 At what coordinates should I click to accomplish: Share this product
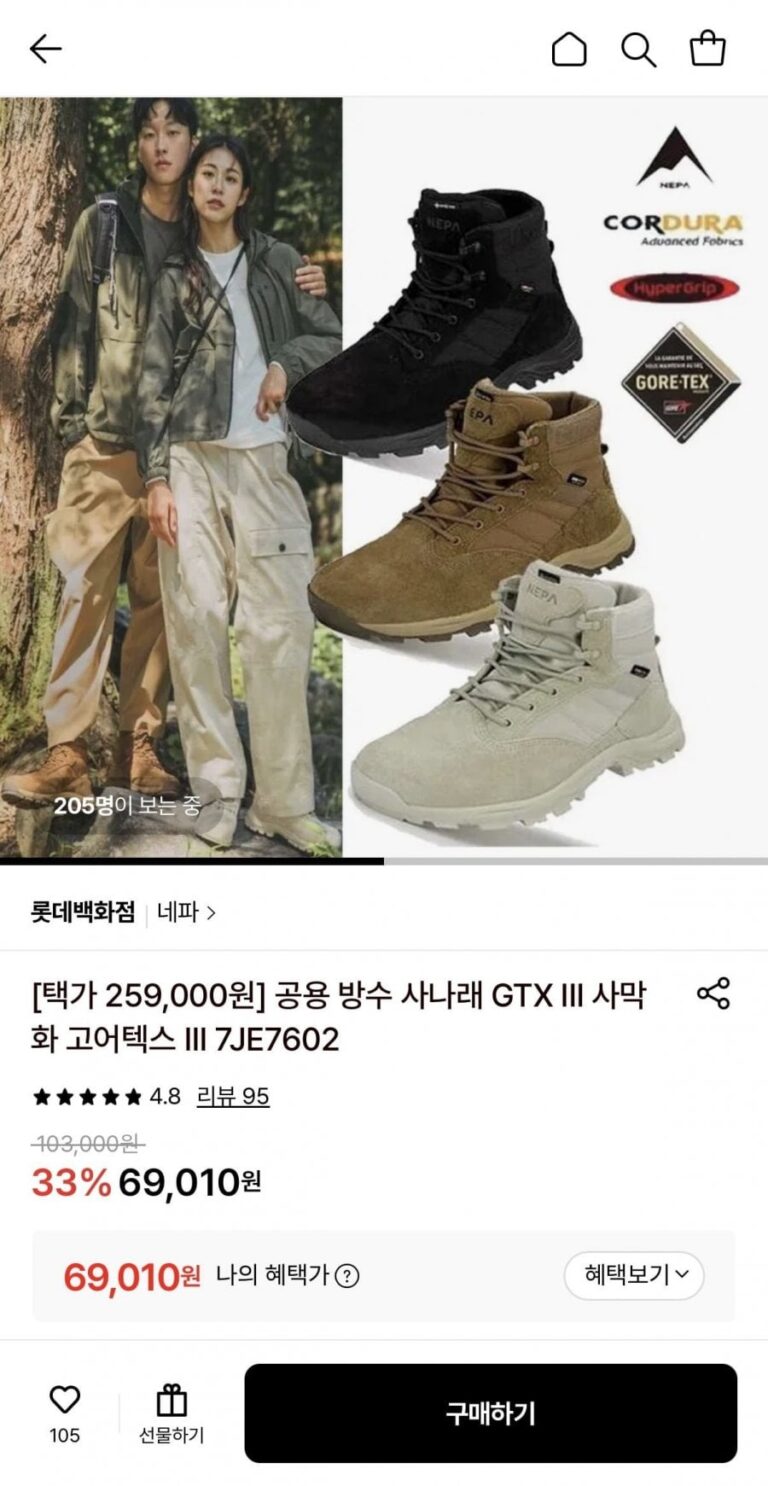(x=713, y=993)
